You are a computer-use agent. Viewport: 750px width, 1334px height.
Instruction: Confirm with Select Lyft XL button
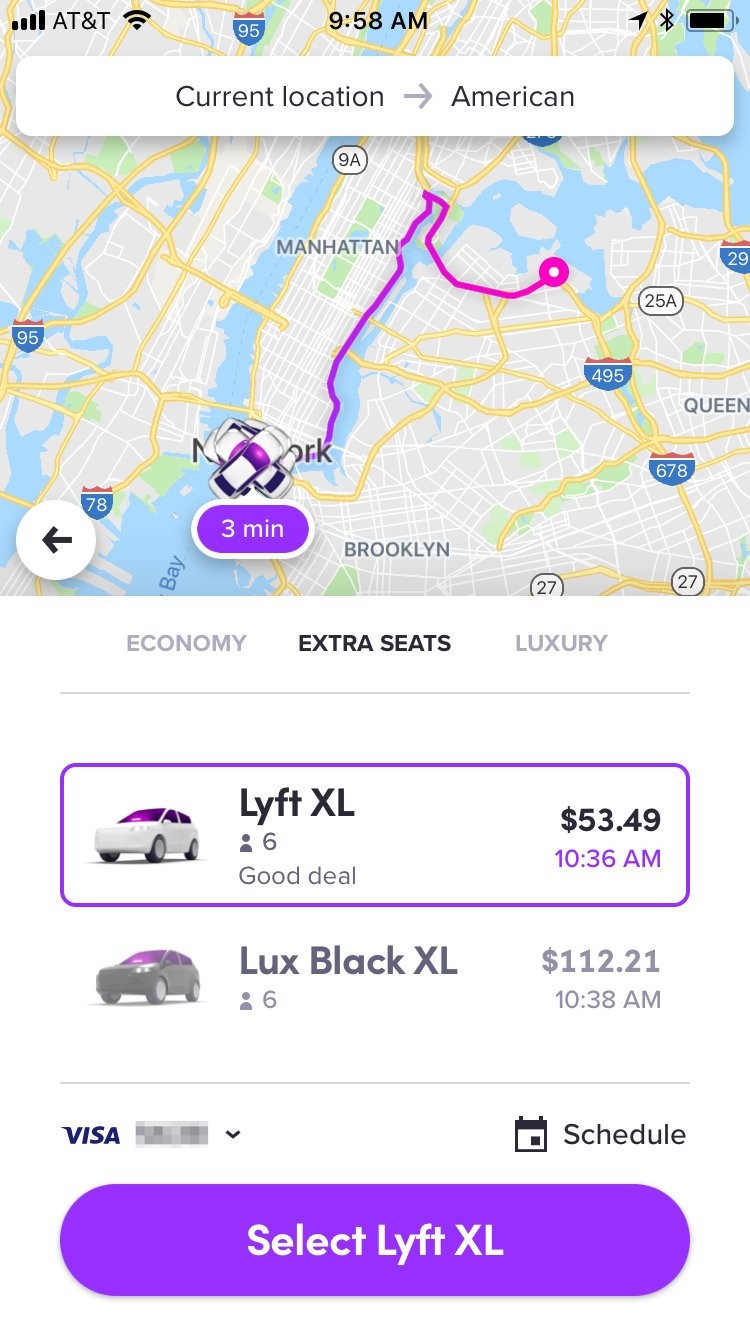pos(375,1240)
